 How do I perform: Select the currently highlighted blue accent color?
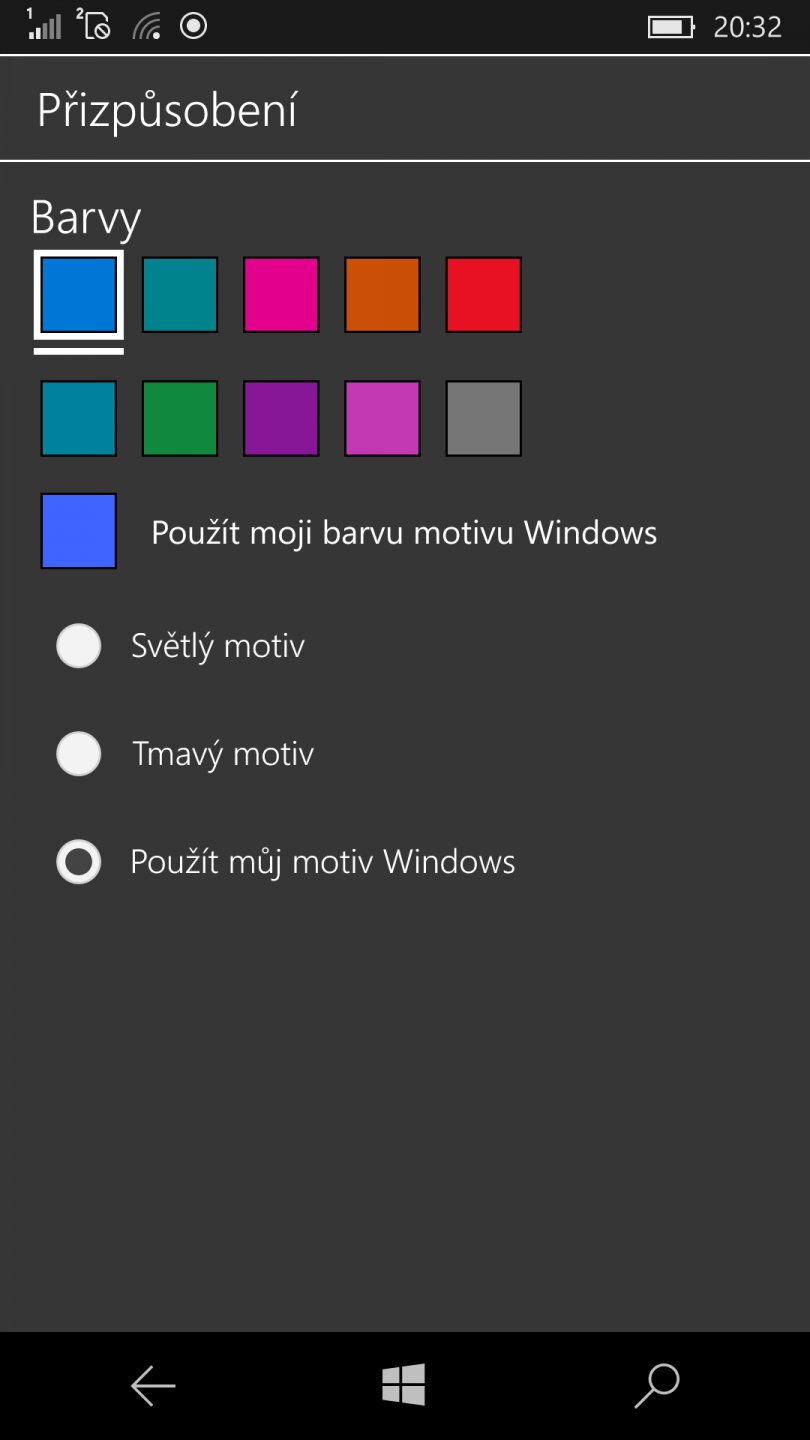click(78, 293)
